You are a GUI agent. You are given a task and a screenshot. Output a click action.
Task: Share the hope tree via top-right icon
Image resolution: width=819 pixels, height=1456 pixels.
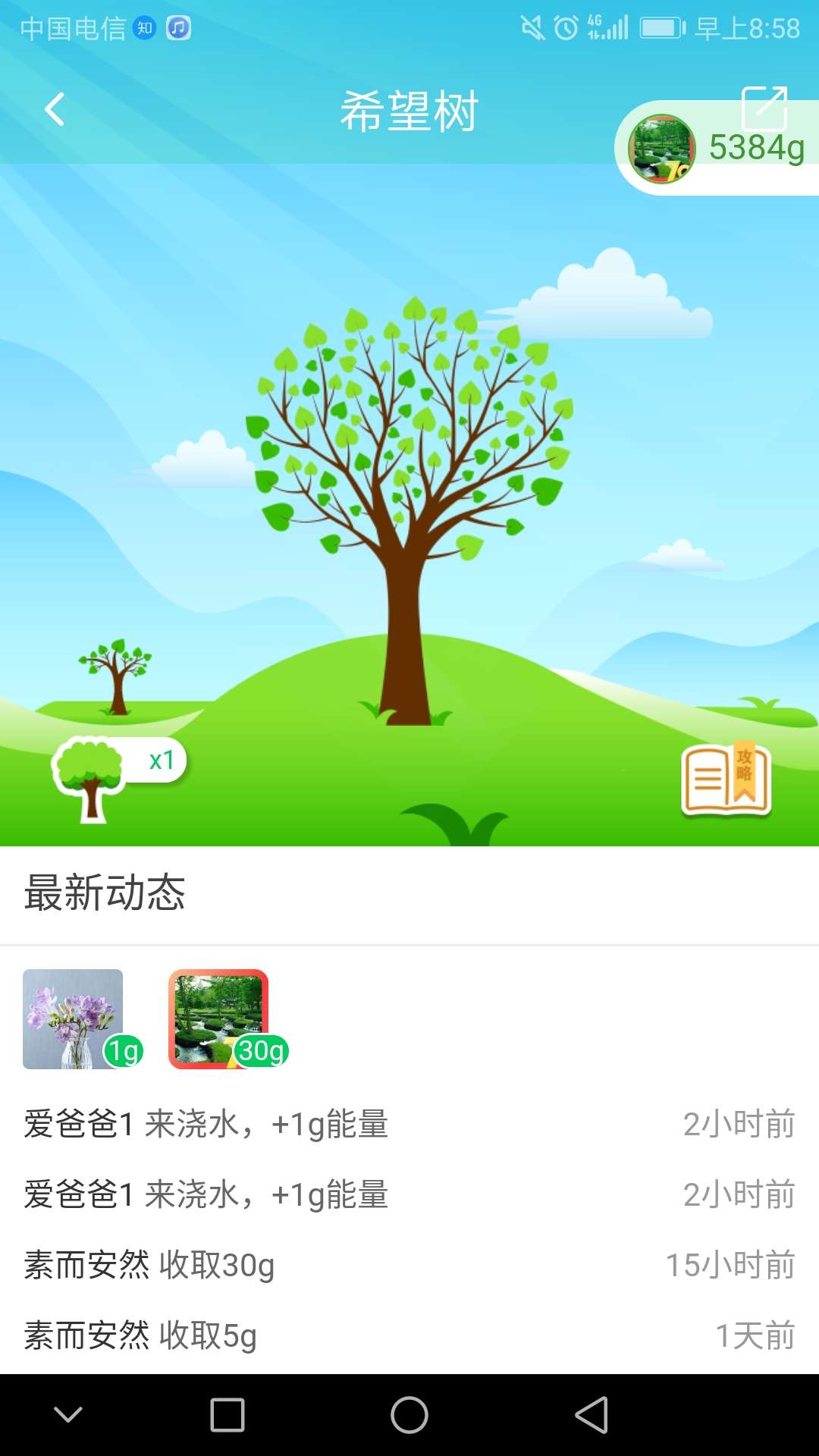point(764,106)
